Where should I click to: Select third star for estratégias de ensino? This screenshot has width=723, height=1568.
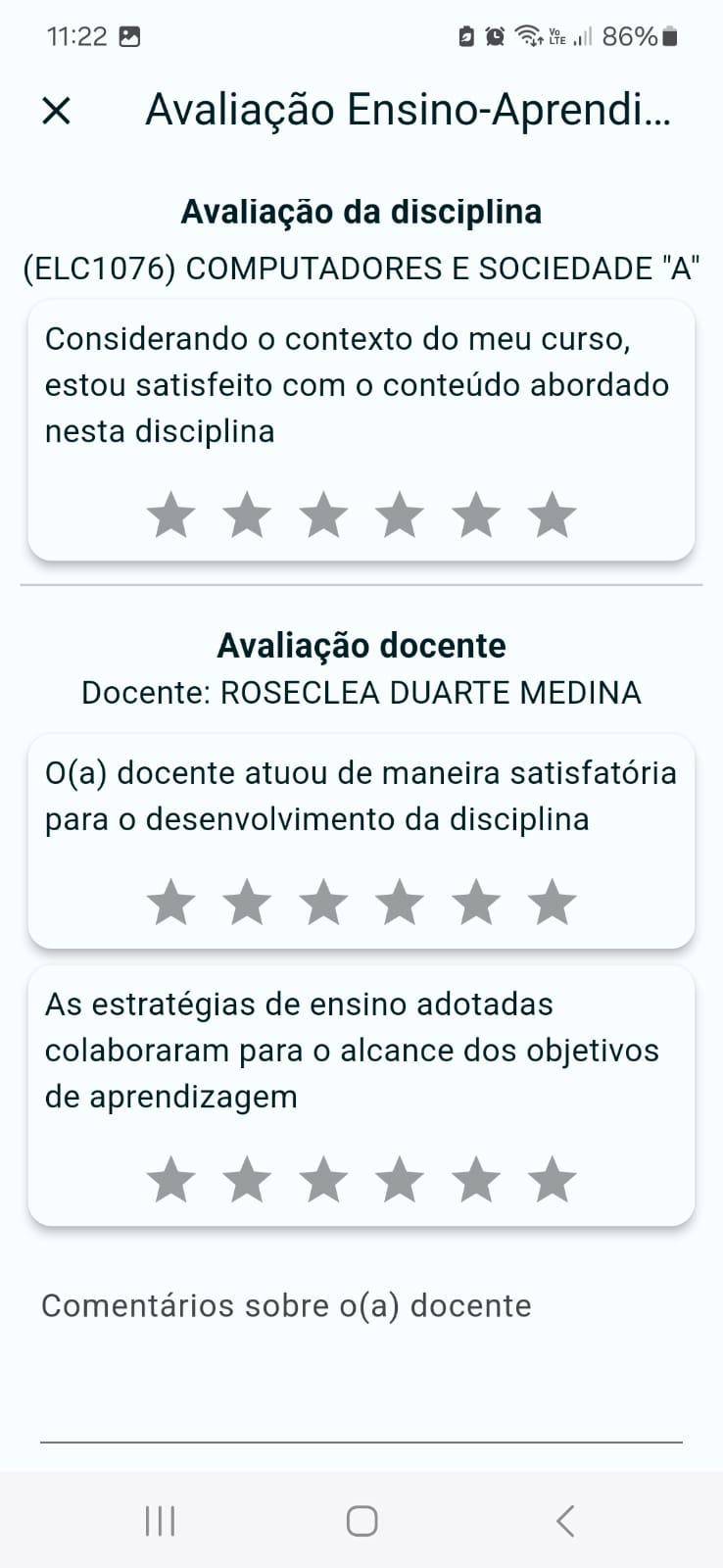(x=323, y=1179)
